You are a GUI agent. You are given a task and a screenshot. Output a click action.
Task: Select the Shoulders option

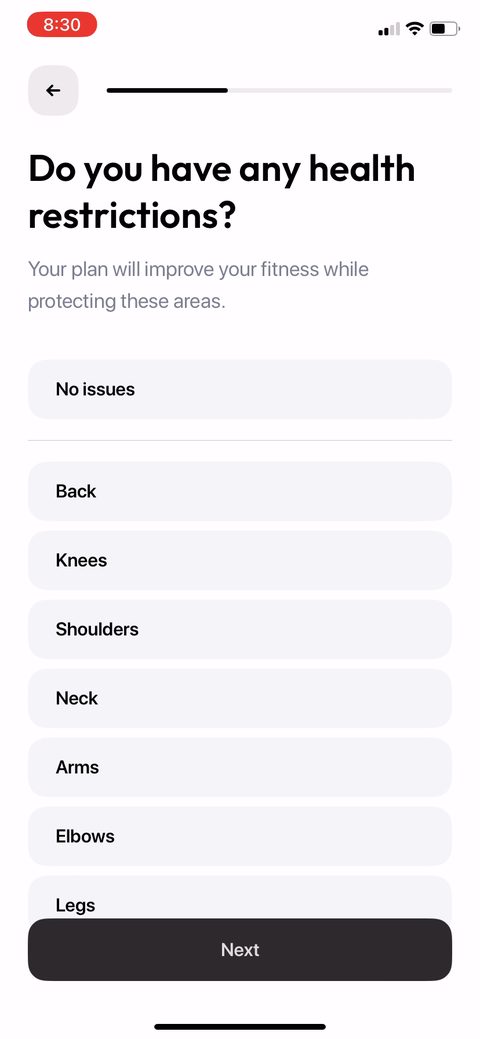[x=240, y=629]
